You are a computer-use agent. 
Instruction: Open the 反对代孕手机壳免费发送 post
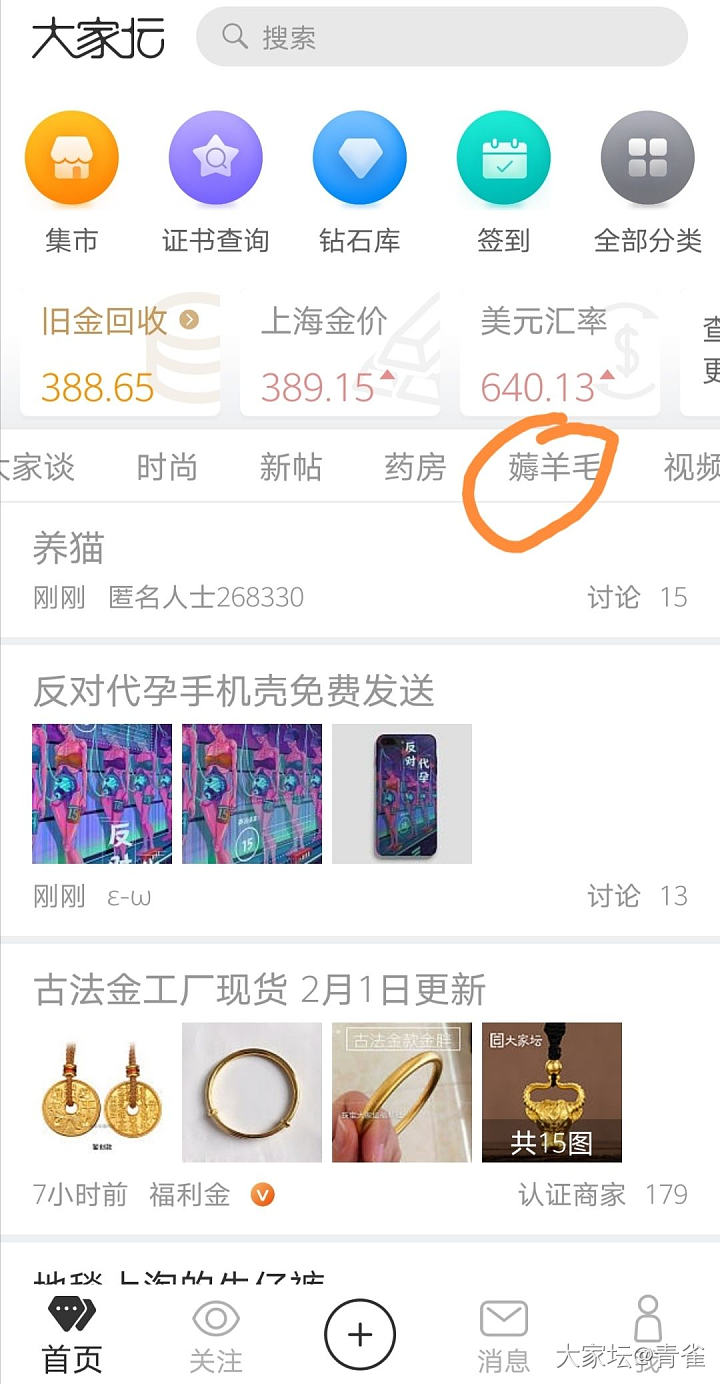click(234, 691)
